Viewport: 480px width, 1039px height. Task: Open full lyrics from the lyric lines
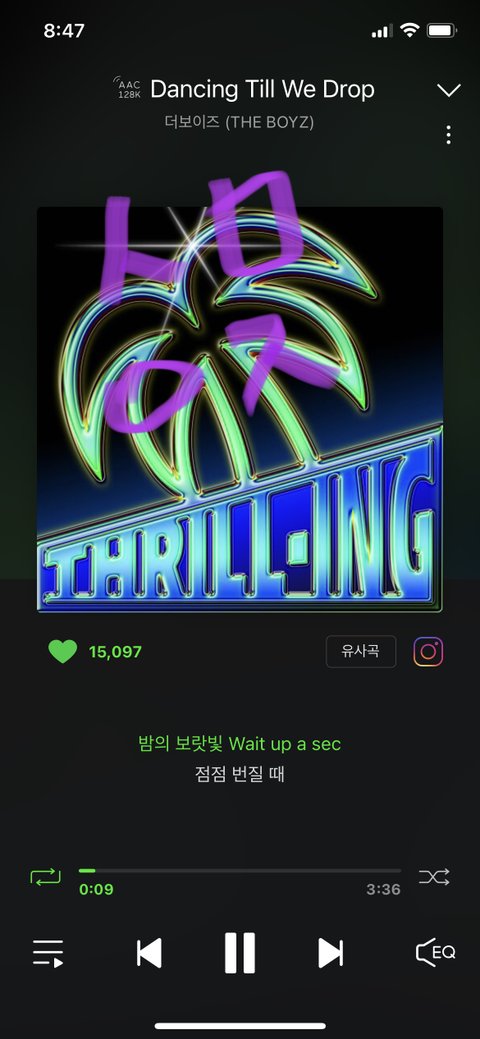tap(240, 758)
